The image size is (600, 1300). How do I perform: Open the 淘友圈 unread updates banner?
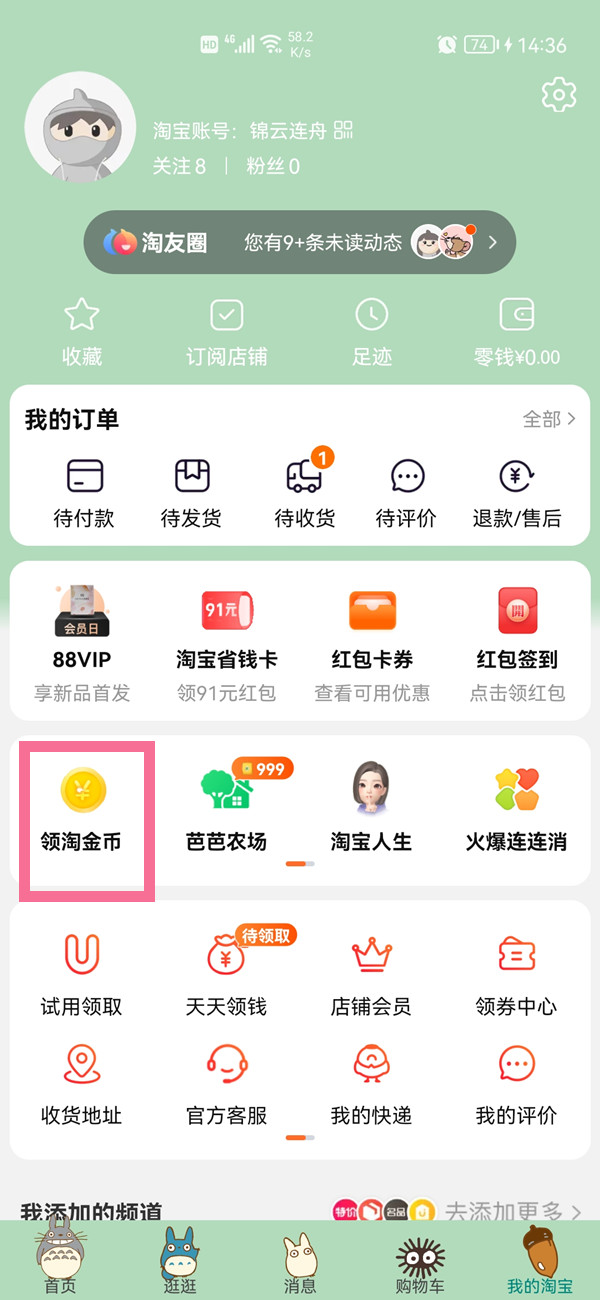pos(300,242)
